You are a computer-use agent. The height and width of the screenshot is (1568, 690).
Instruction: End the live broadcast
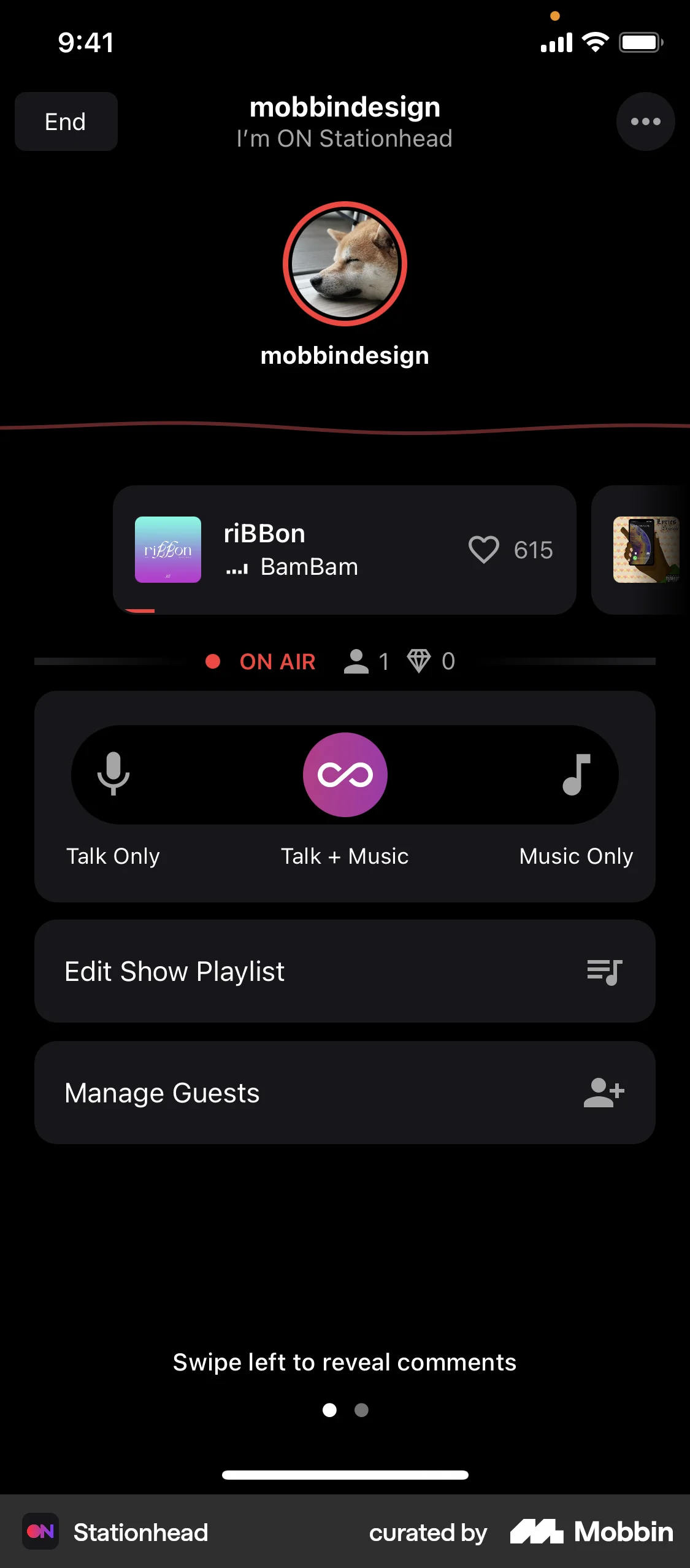click(65, 121)
